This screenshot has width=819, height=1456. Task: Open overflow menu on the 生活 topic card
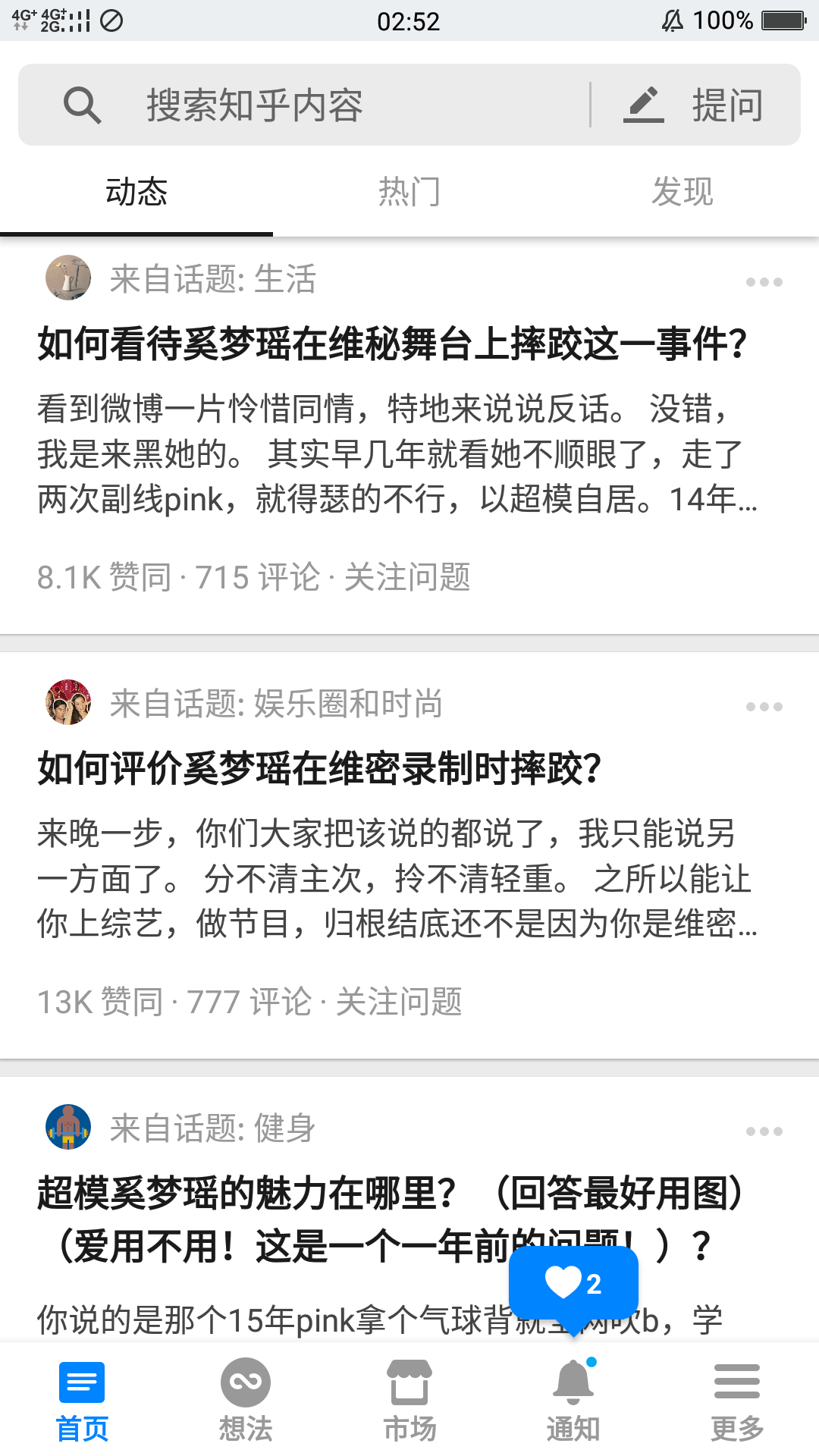(764, 282)
